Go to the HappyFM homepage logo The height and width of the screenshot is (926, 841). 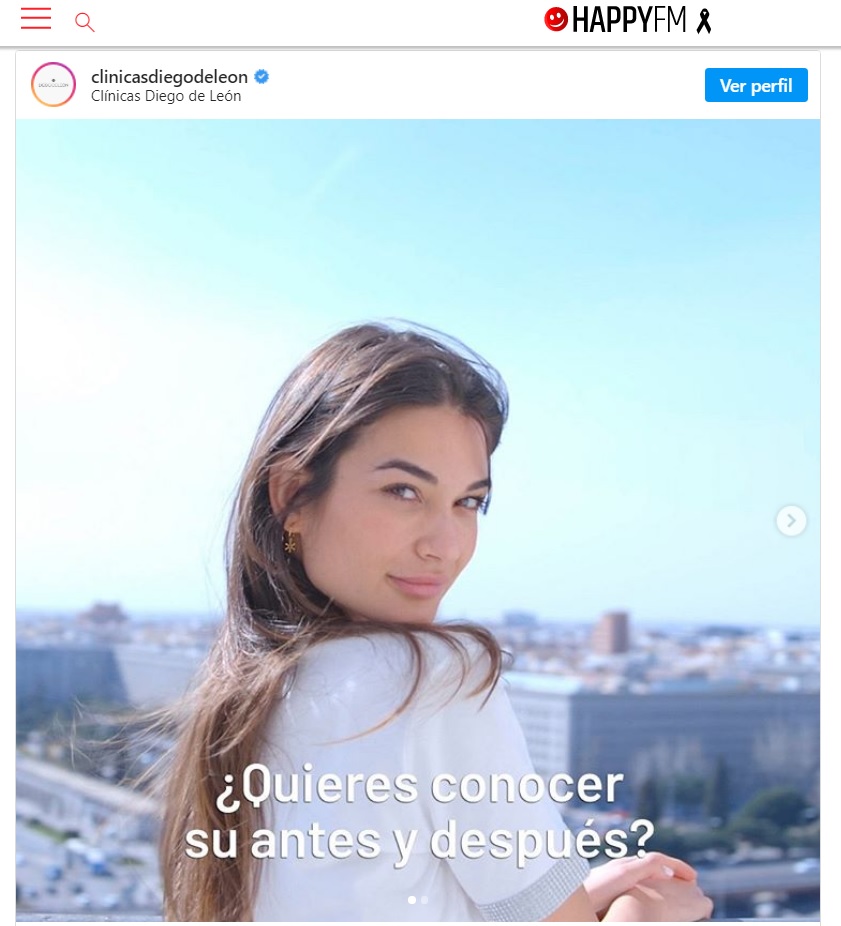[627, 20]
